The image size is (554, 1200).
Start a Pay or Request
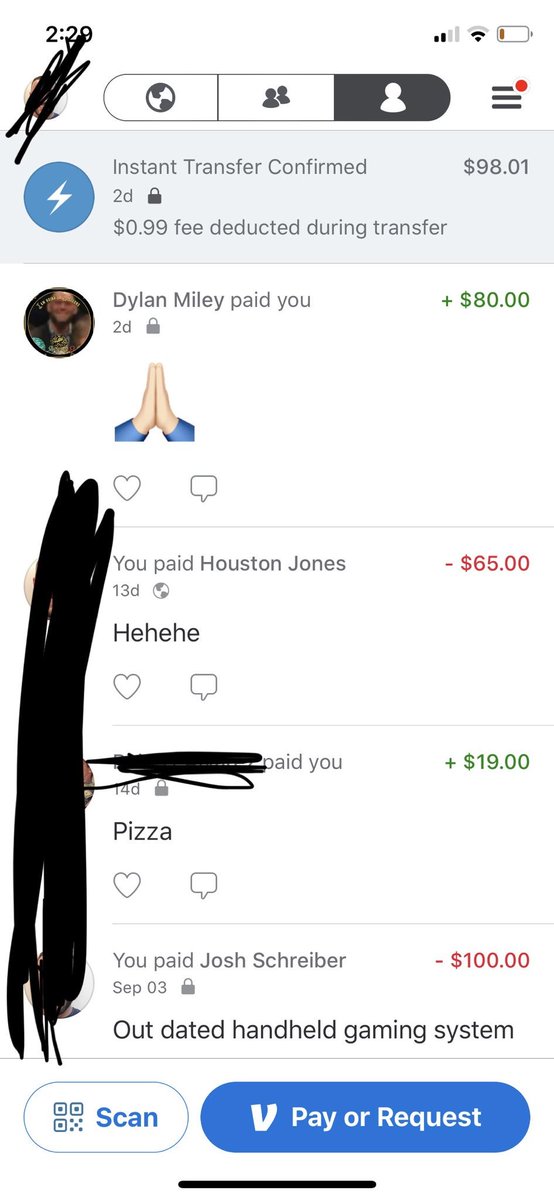365,1117
